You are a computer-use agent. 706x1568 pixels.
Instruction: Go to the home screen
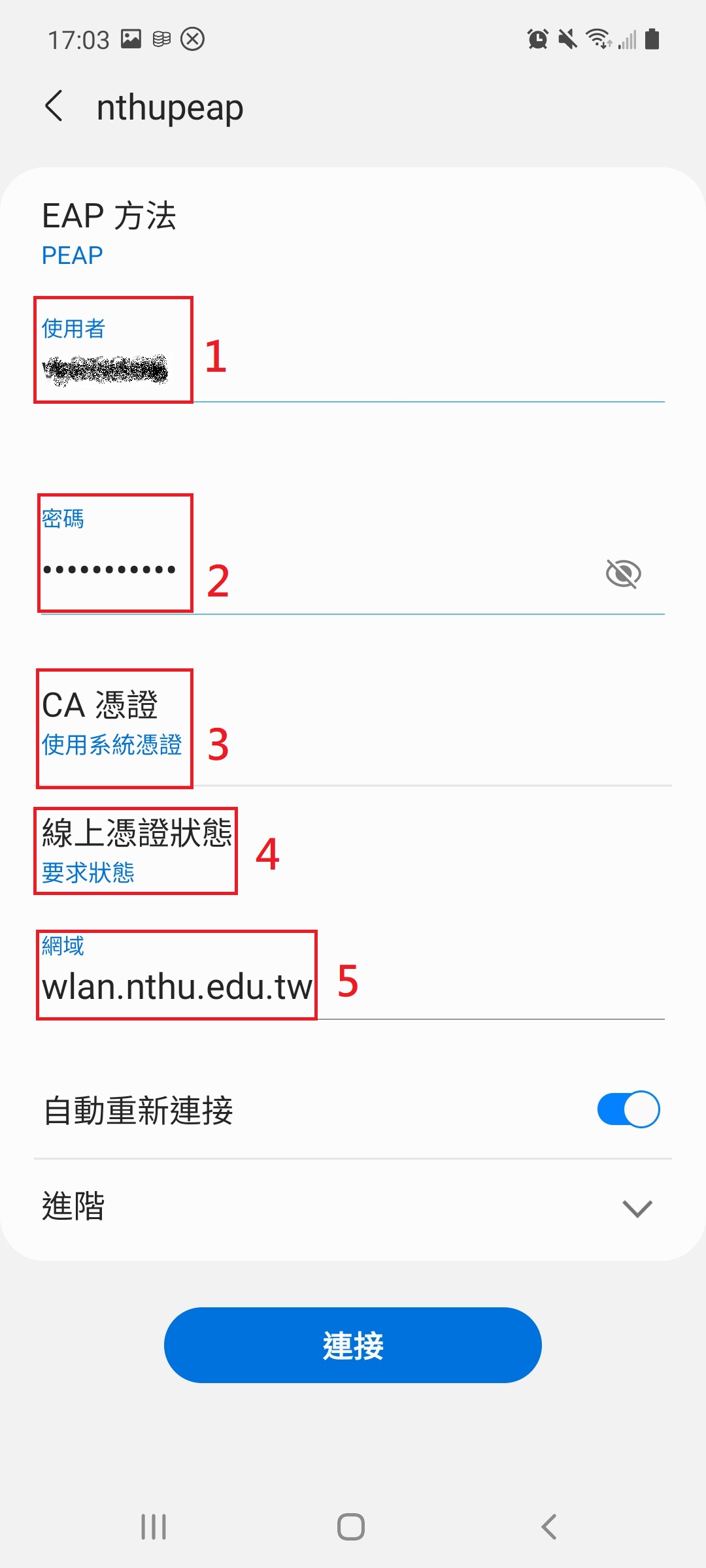click(x=351, y=1527)
